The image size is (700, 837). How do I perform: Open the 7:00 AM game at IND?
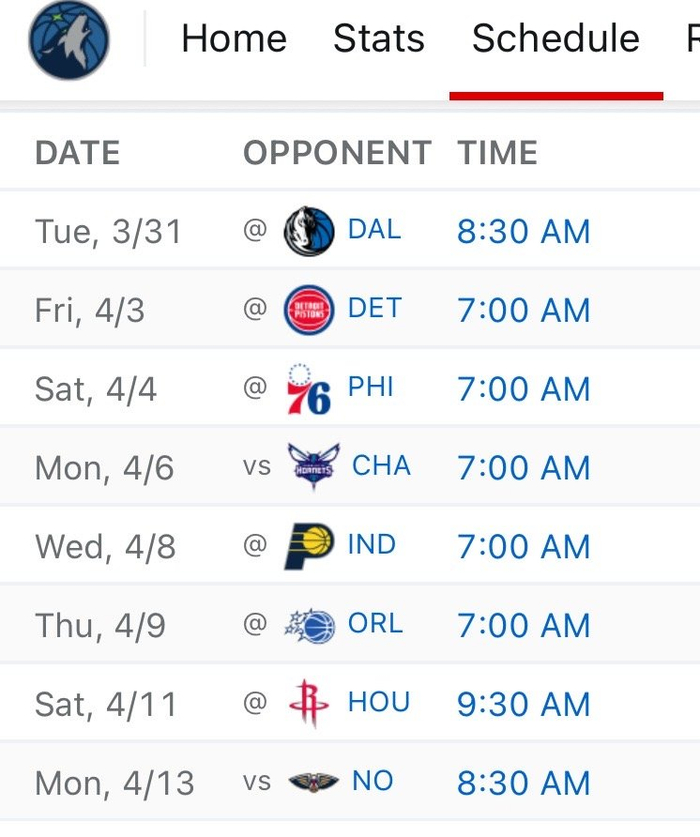523,548
